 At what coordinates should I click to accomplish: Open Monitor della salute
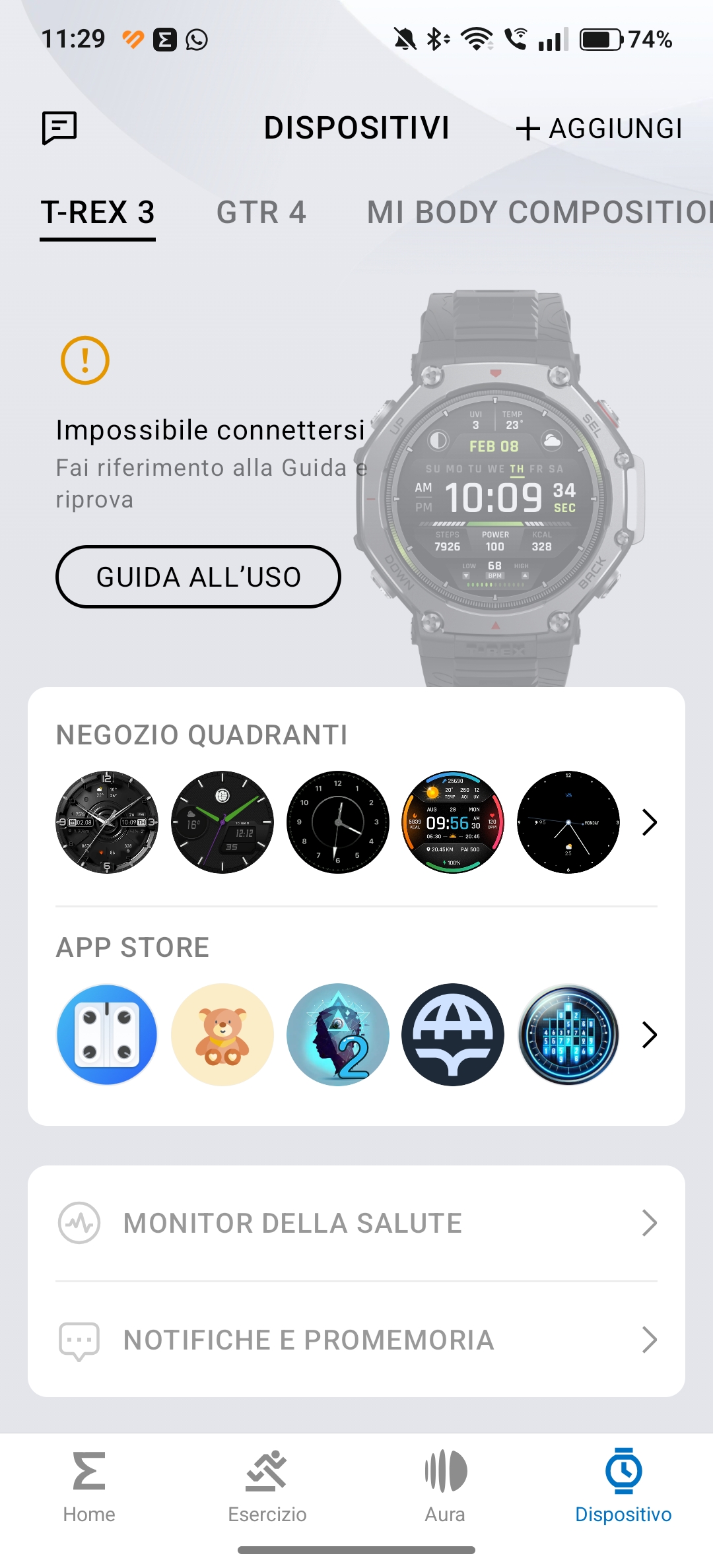[x=356, y=1224]
